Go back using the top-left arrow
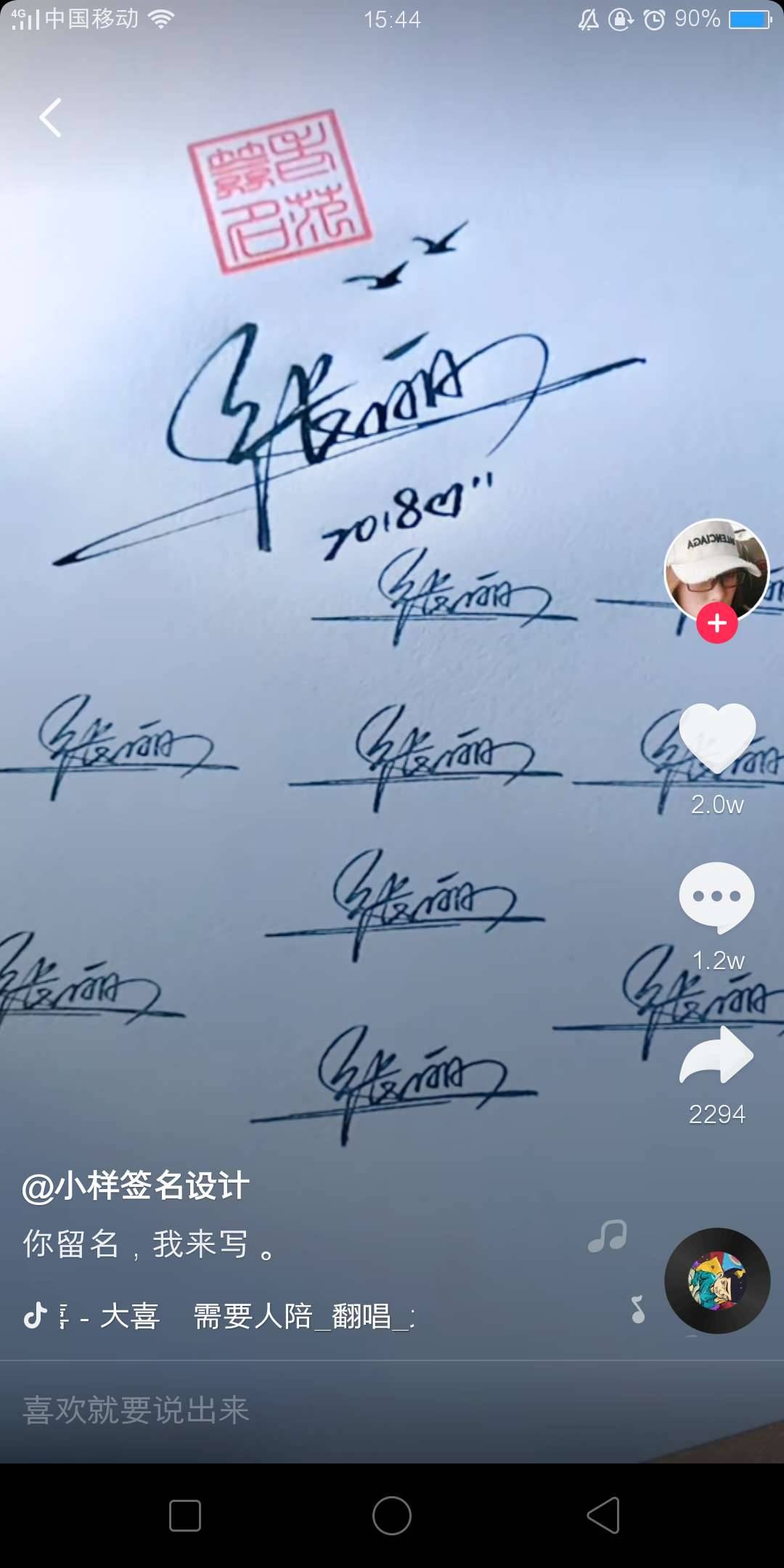 (50, 118)
